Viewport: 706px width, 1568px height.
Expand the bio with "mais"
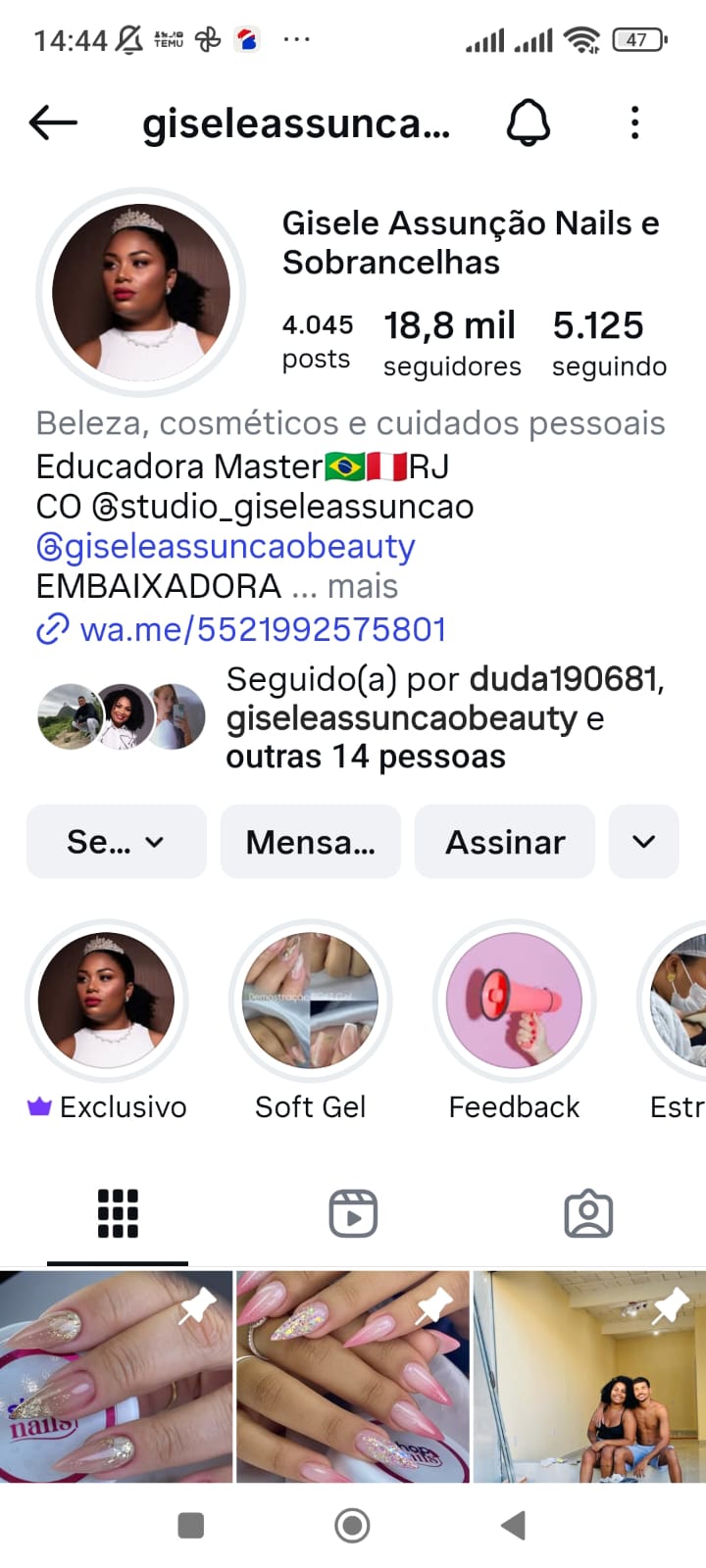pyautogui.click(x=363, y=586)
